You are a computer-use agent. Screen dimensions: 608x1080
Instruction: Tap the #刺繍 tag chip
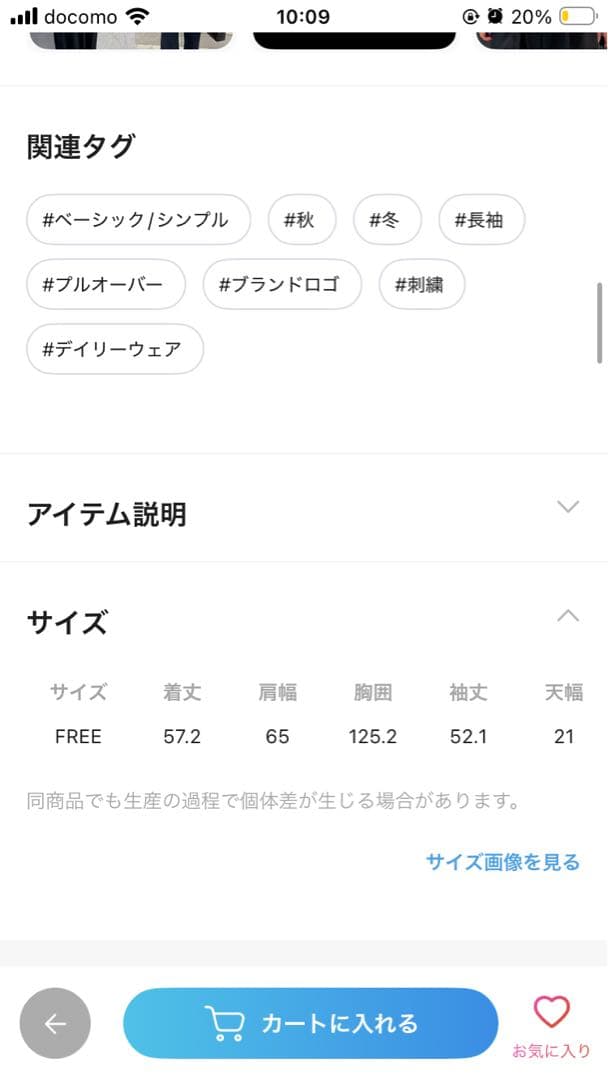pyautogui.click(x=422, y=285)
